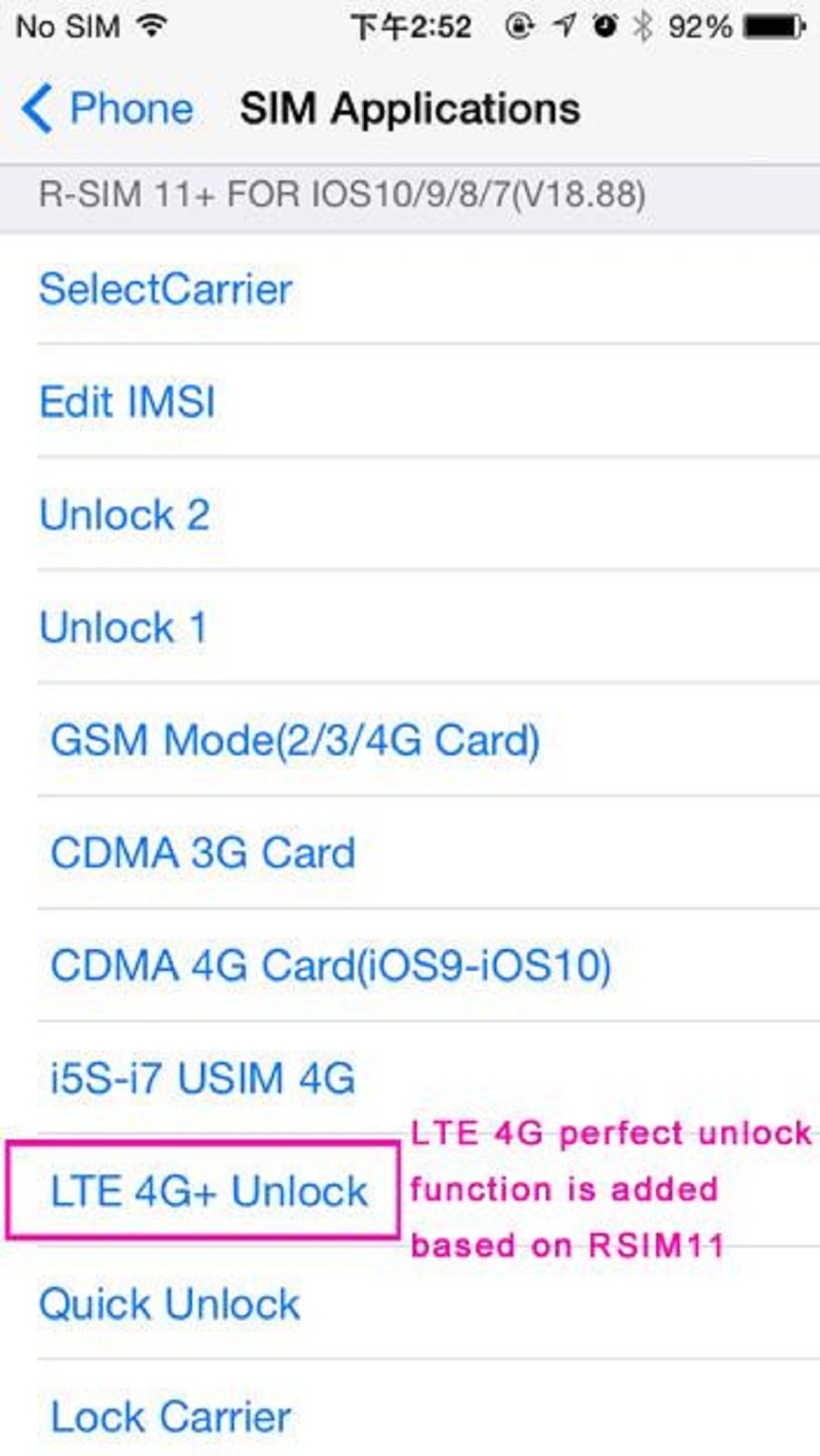This screenshot has width=820, height=1456.
Task: Open Edit IMSI
Action: (127, 402)
